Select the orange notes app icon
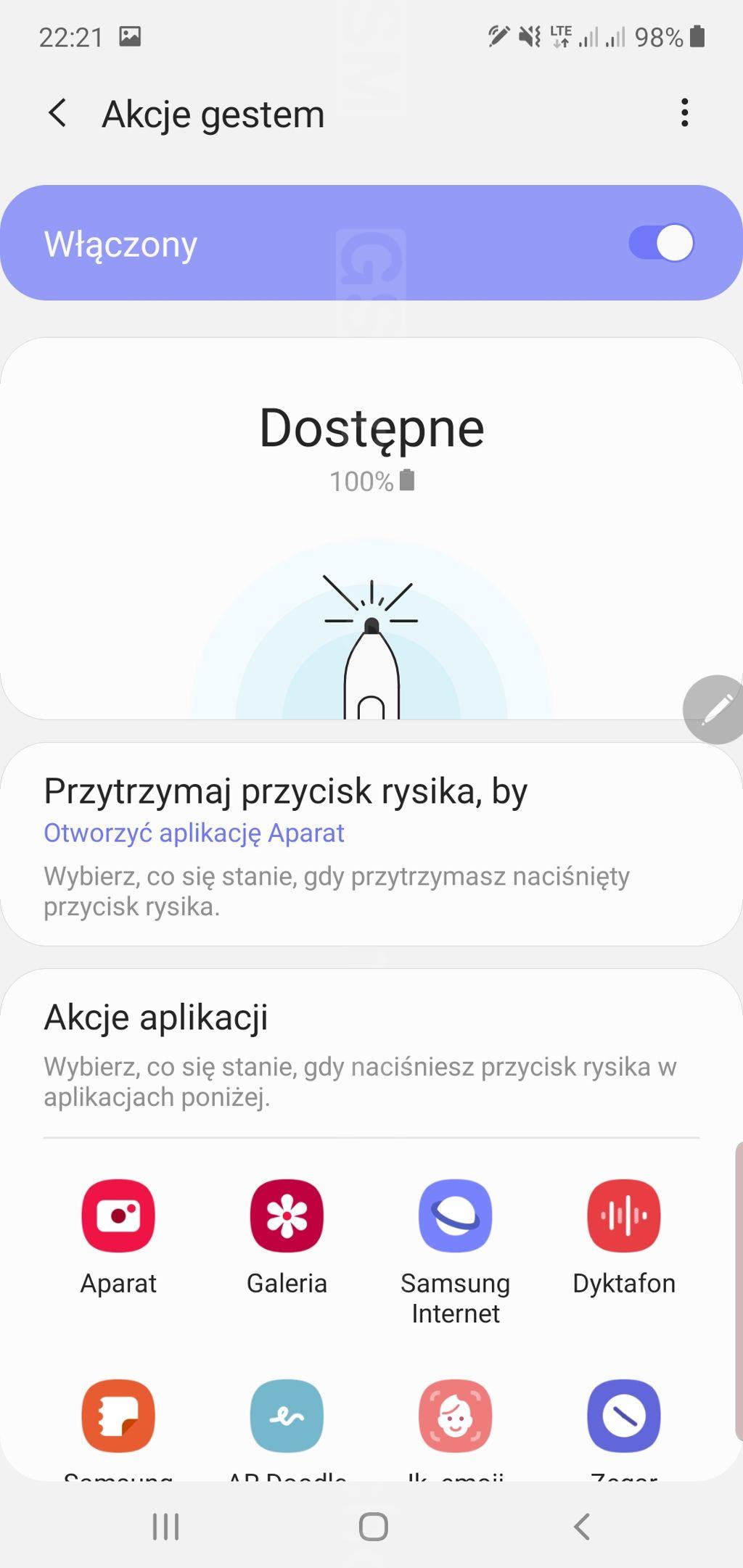 coord(118,1416)
